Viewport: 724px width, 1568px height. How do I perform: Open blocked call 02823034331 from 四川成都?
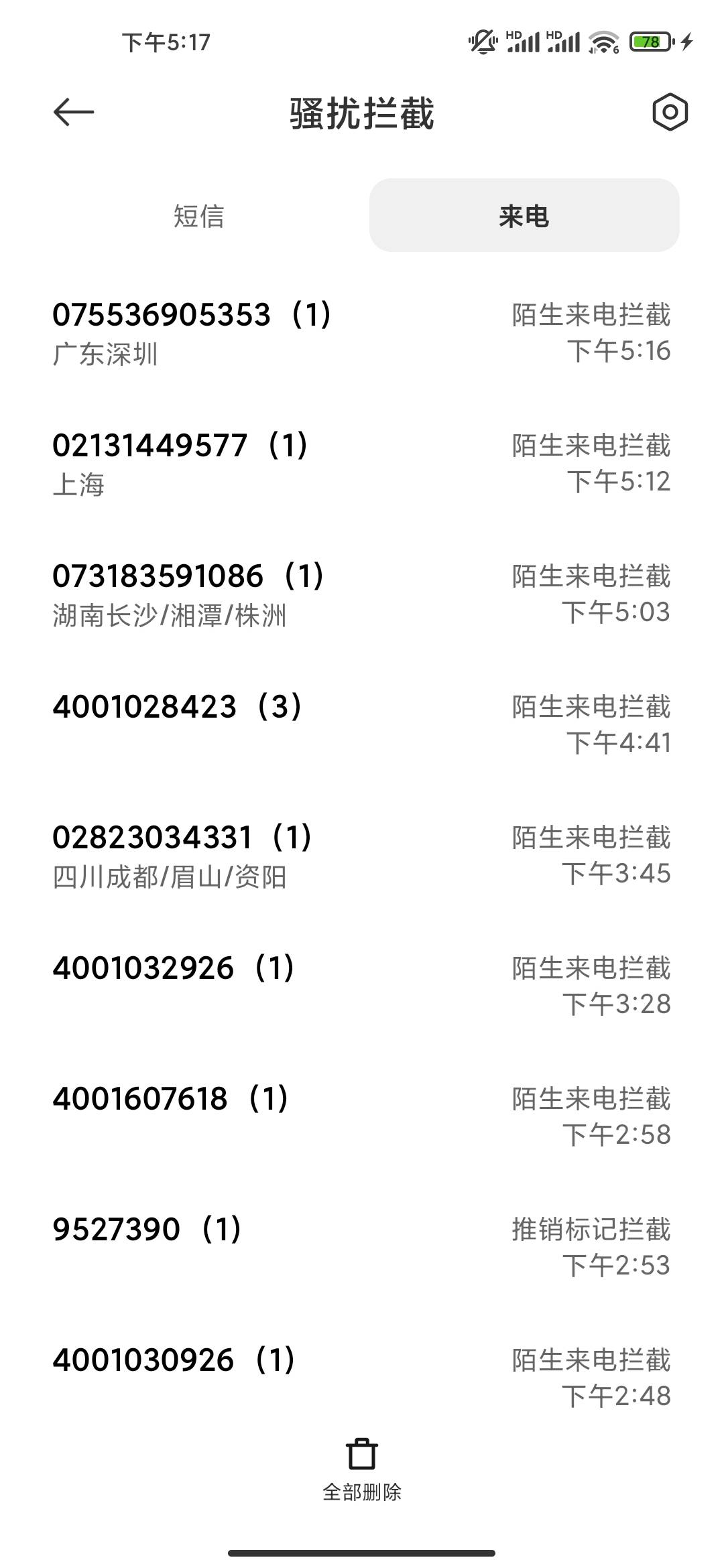[362, 856]
